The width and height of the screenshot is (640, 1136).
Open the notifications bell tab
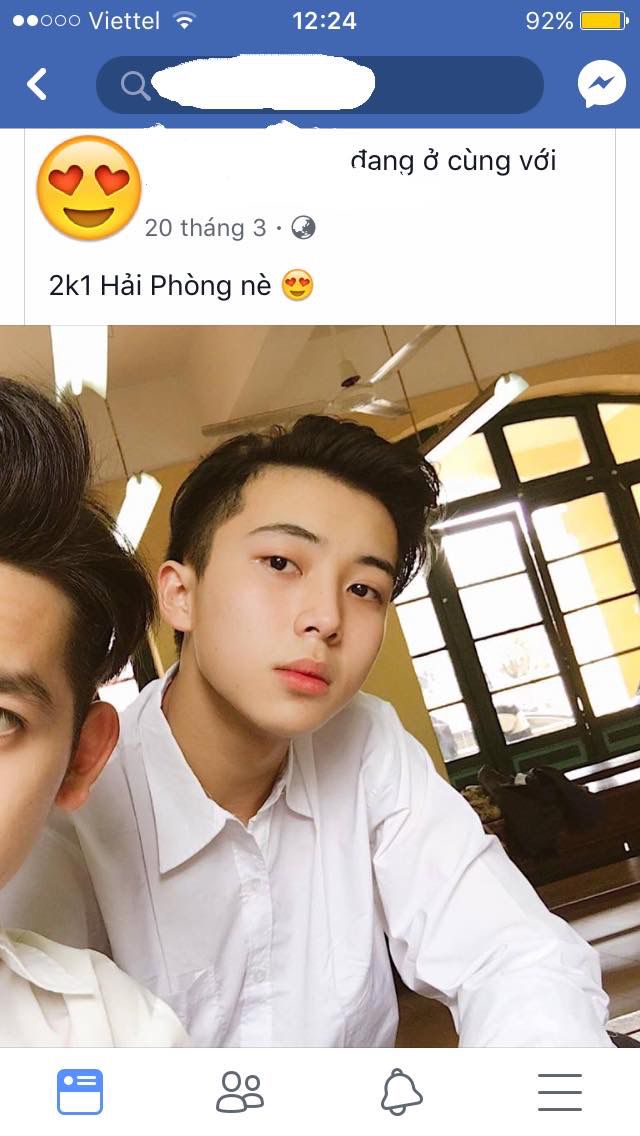[401, 1092]
